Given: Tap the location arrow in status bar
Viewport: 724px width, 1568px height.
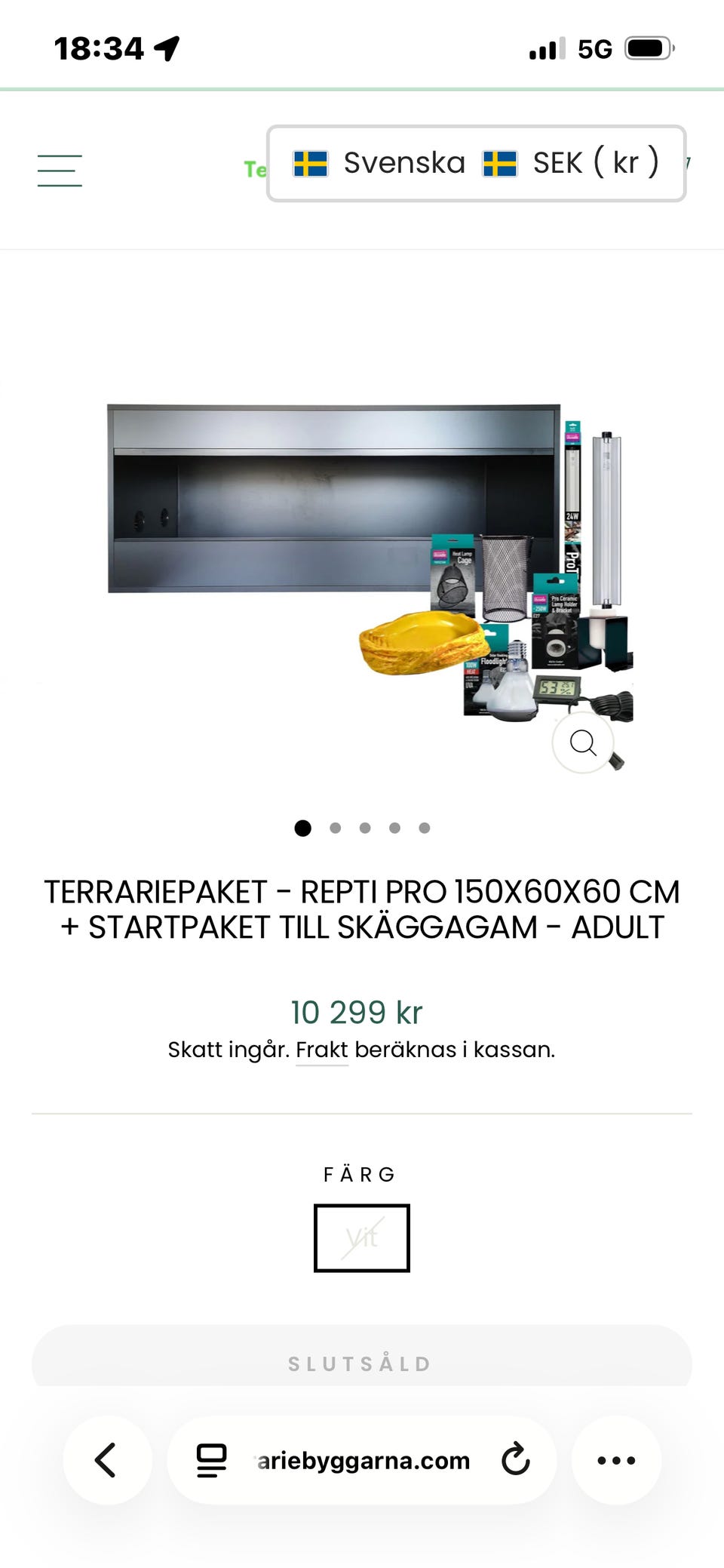Looking at the screenshot, I should click(x=167, y=48).
